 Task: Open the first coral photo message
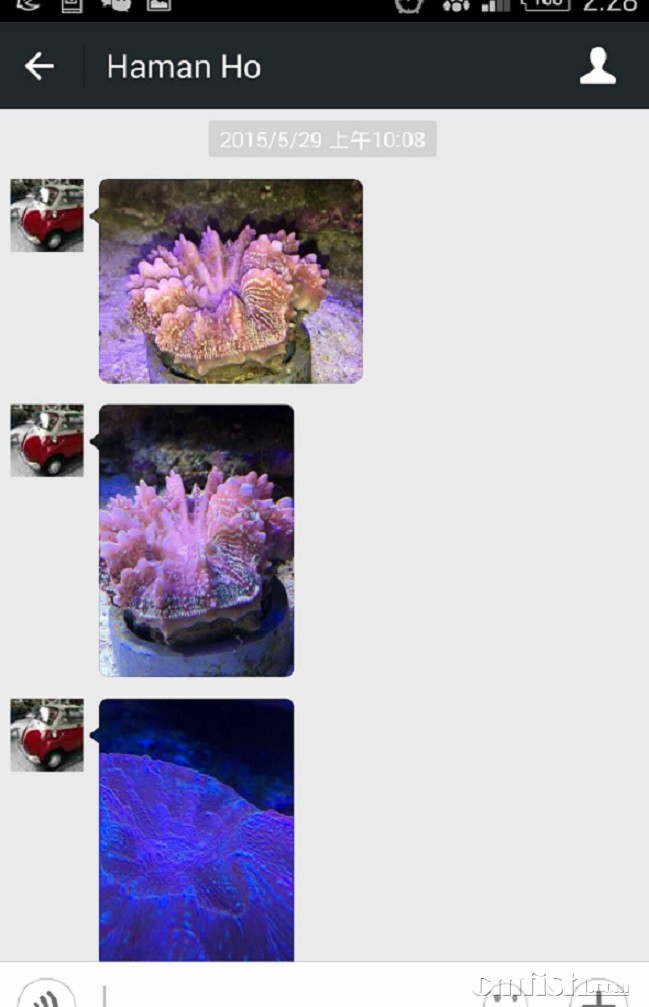tap(230, 281)
